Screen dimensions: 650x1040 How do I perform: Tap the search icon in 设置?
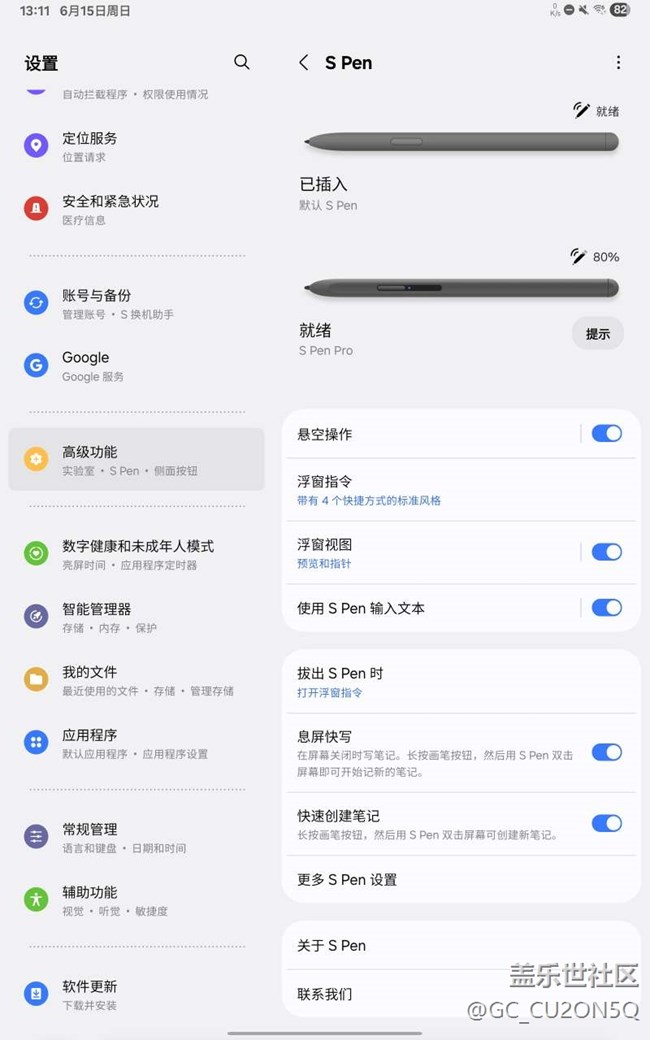tap(242, 62)
